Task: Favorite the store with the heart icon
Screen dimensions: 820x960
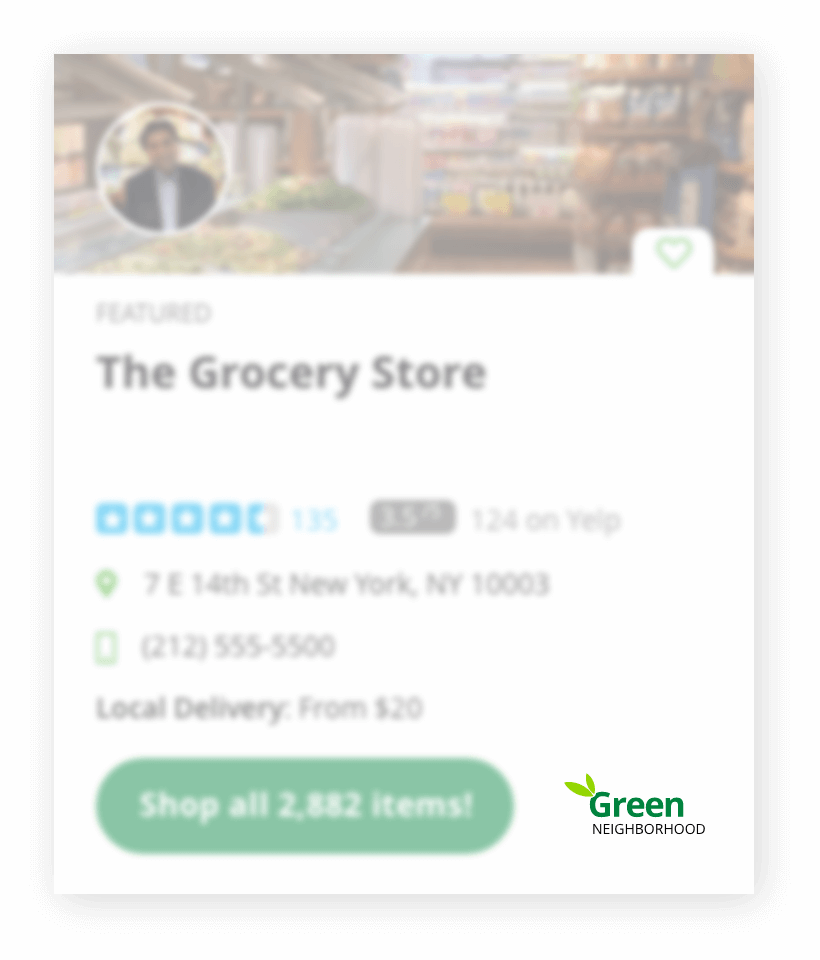Action: (x=674, y=252)
